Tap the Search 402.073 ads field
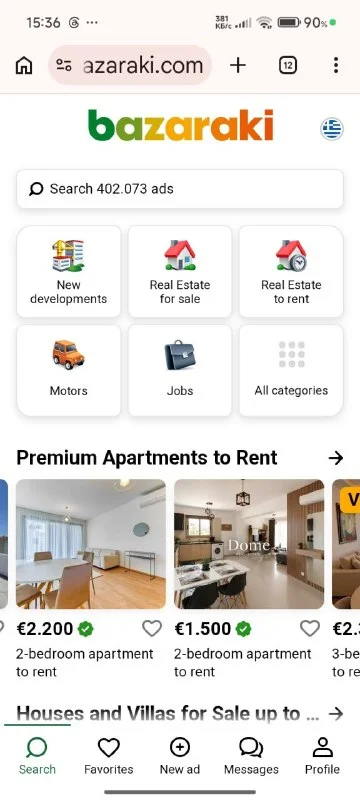Screen dimensions: 360x800 pyautogui.click(x=179, y=189)
